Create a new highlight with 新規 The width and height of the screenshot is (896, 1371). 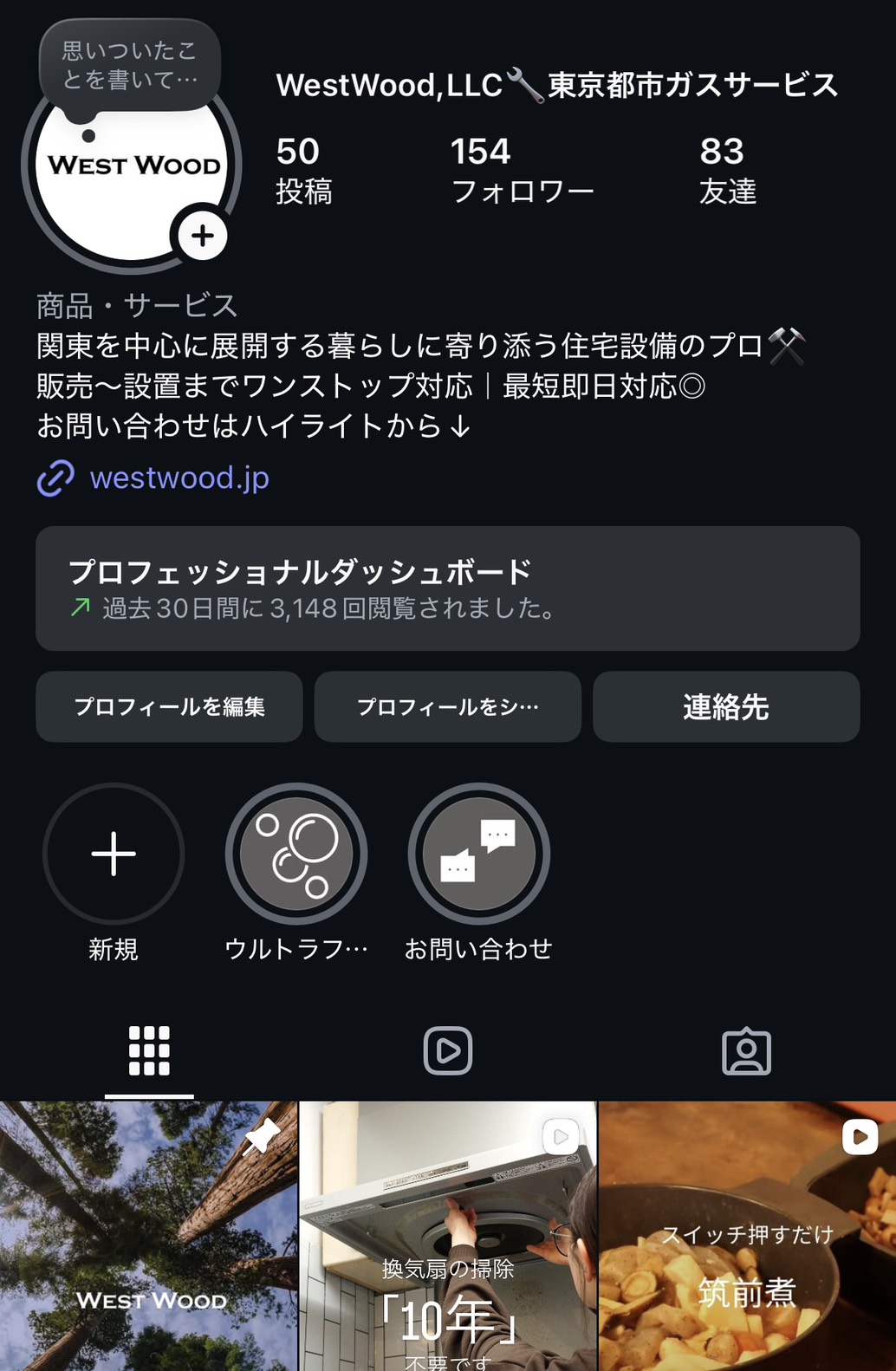coord(114,854)
